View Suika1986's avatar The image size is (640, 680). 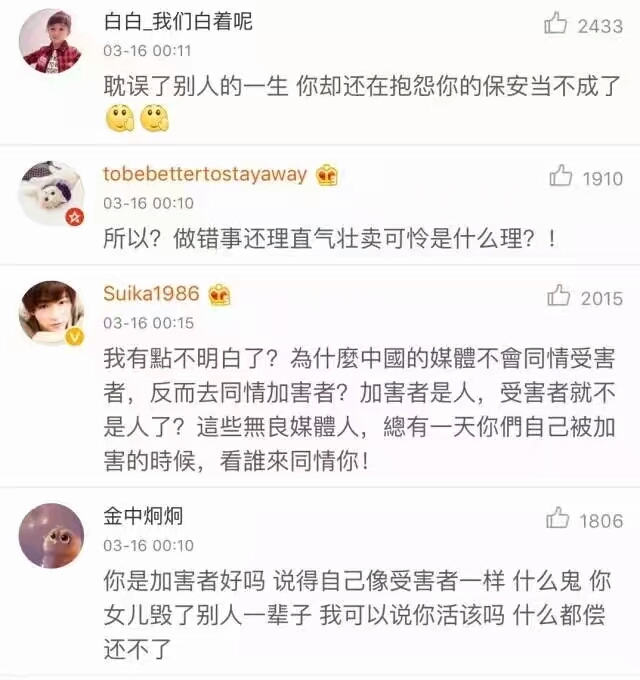pyautogui.click(x=51, y=313)
